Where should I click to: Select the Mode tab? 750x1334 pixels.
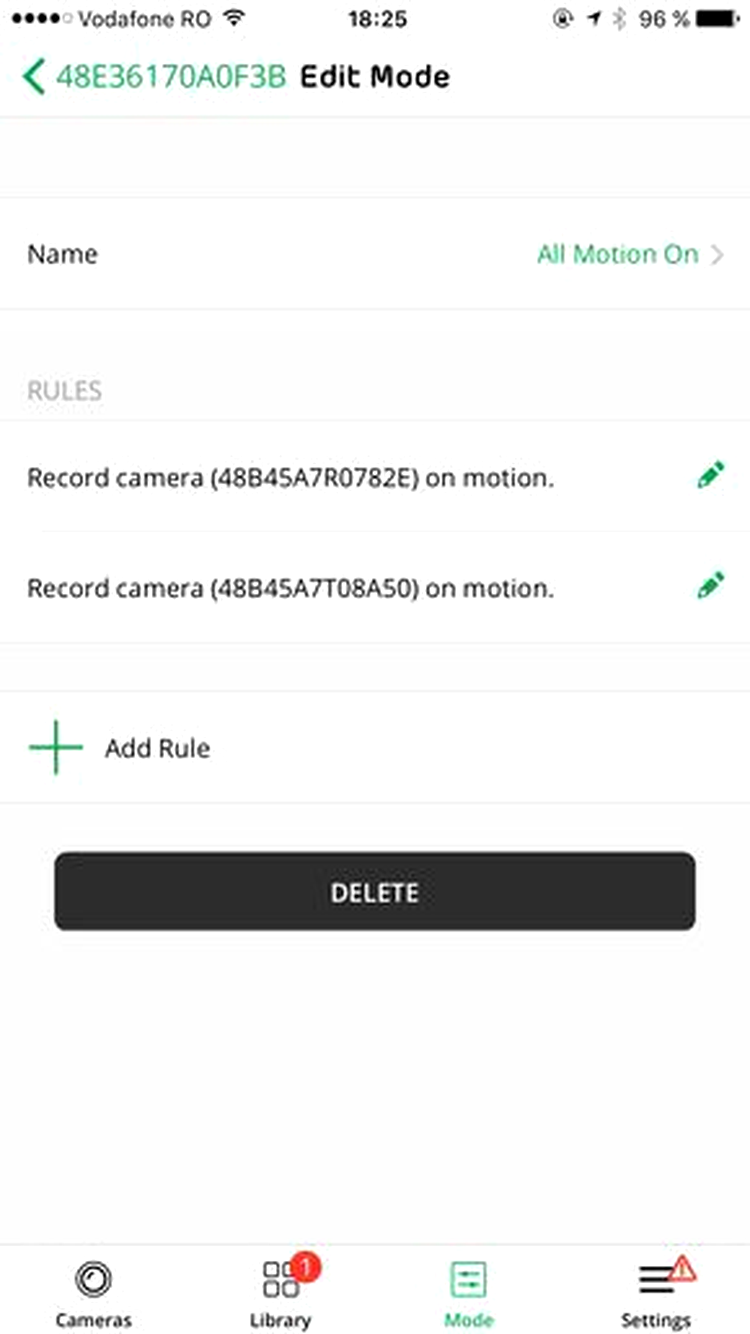pos(468,1292)
